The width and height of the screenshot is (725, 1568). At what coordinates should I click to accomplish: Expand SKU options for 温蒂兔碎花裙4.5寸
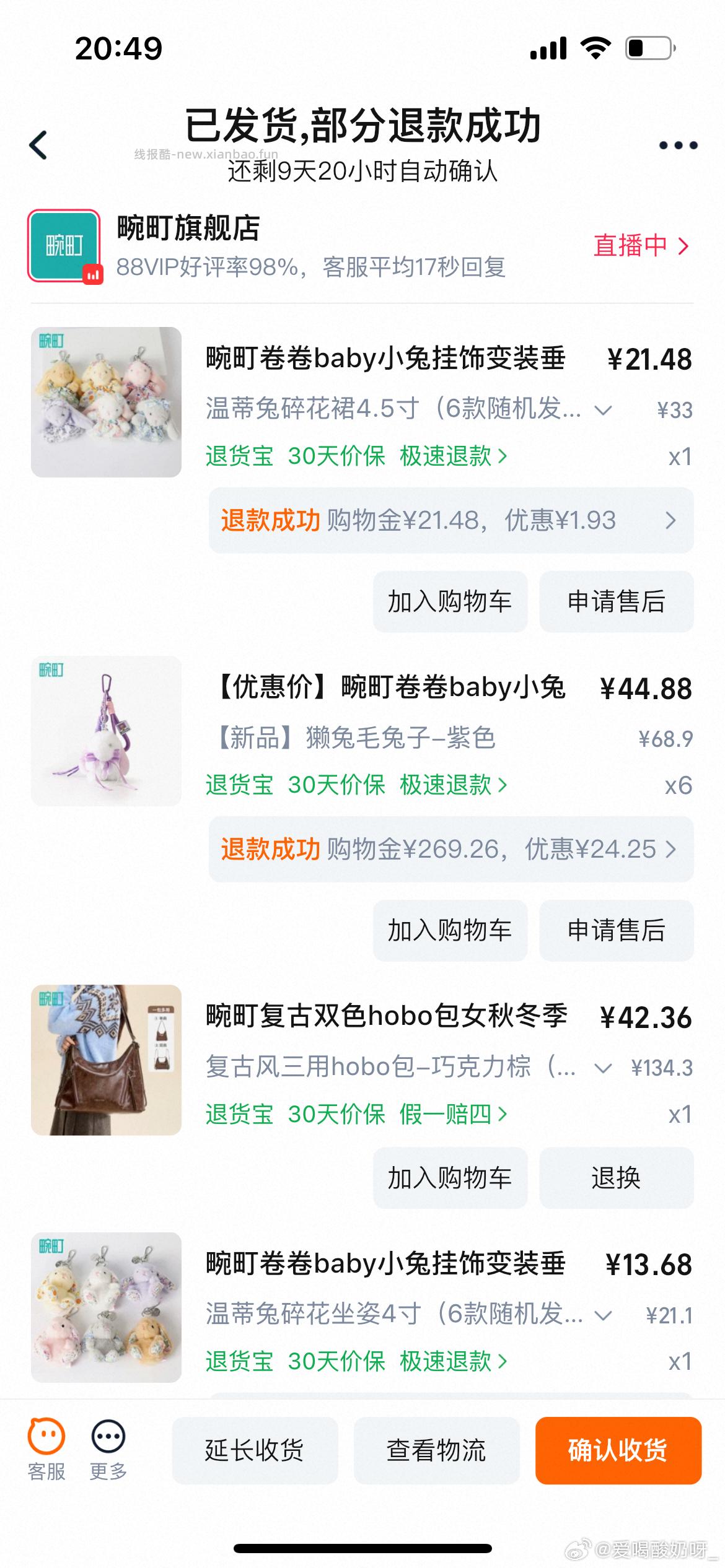point(604,408)
